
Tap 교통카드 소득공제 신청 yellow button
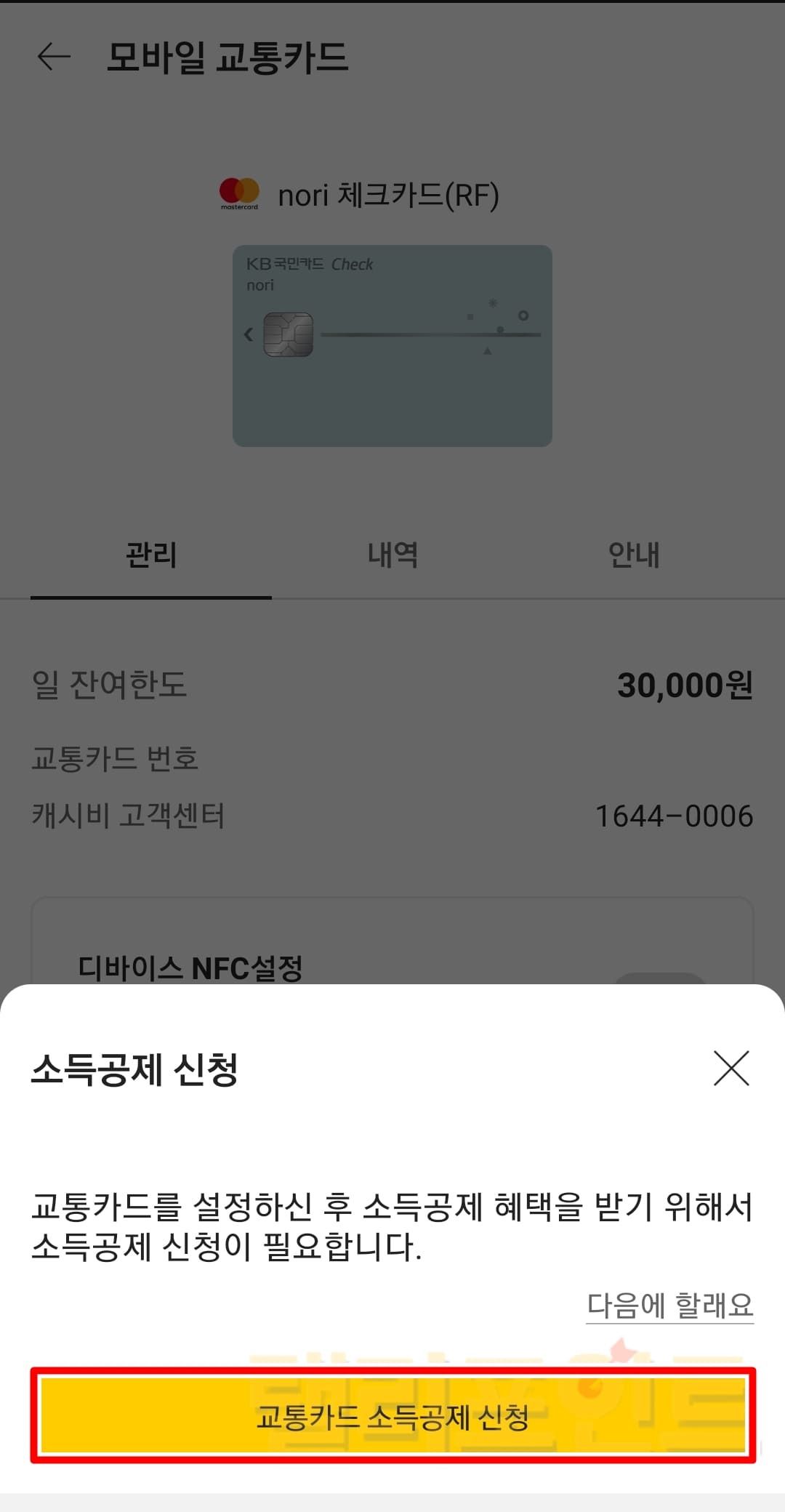[x=392, y=1416]
